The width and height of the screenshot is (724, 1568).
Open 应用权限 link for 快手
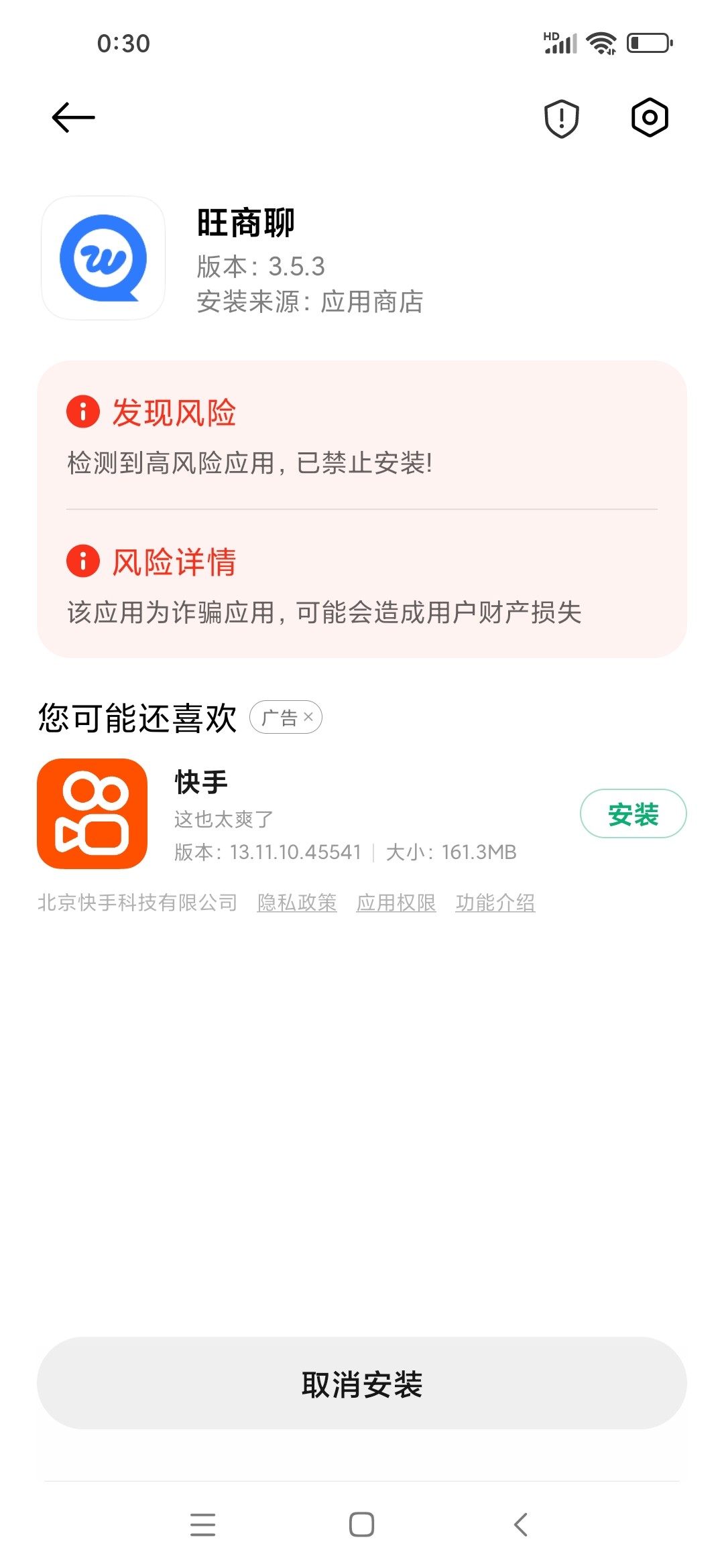[396, 903]
